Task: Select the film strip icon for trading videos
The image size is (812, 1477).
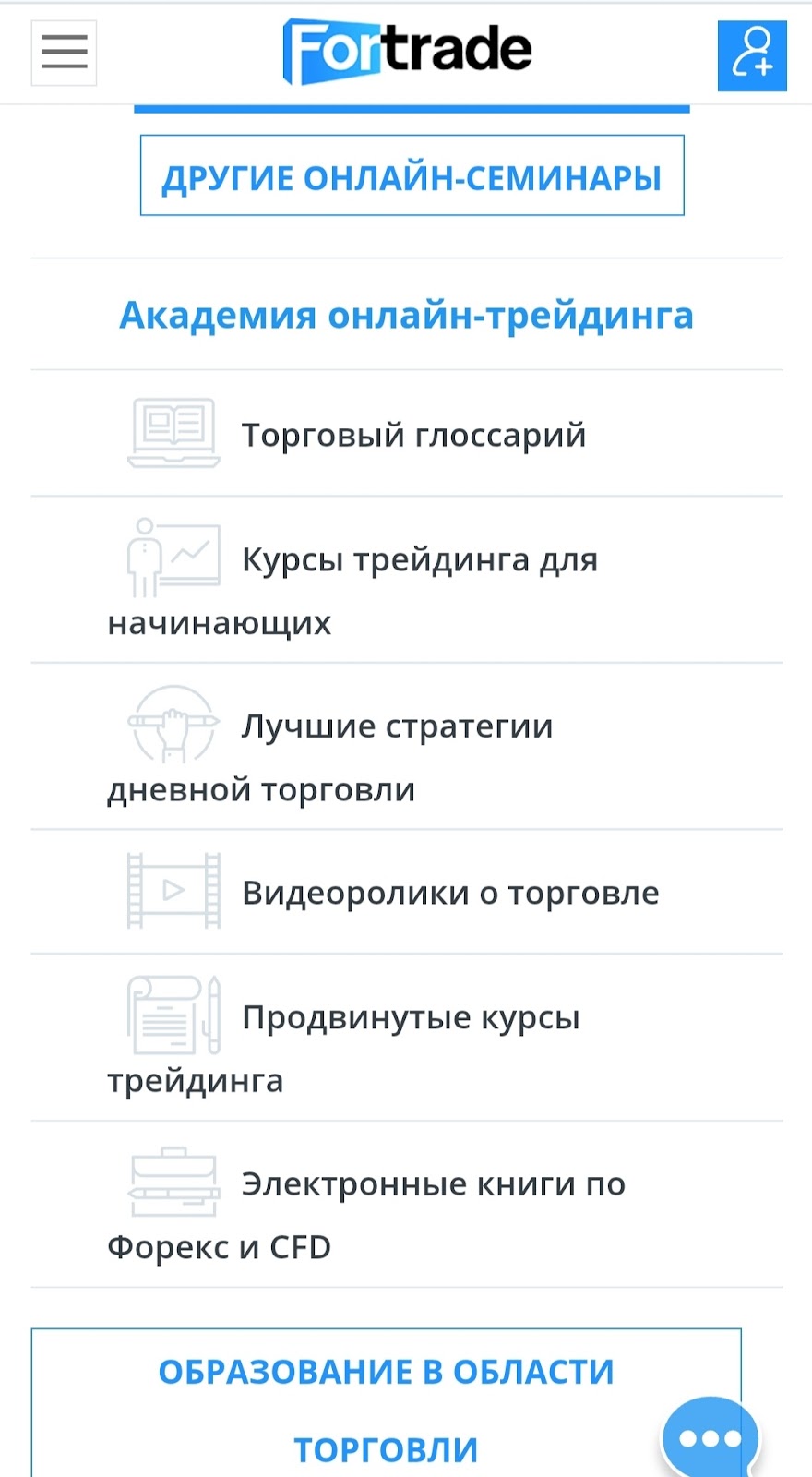Action: pyautogui.click(x=173, y=890)
